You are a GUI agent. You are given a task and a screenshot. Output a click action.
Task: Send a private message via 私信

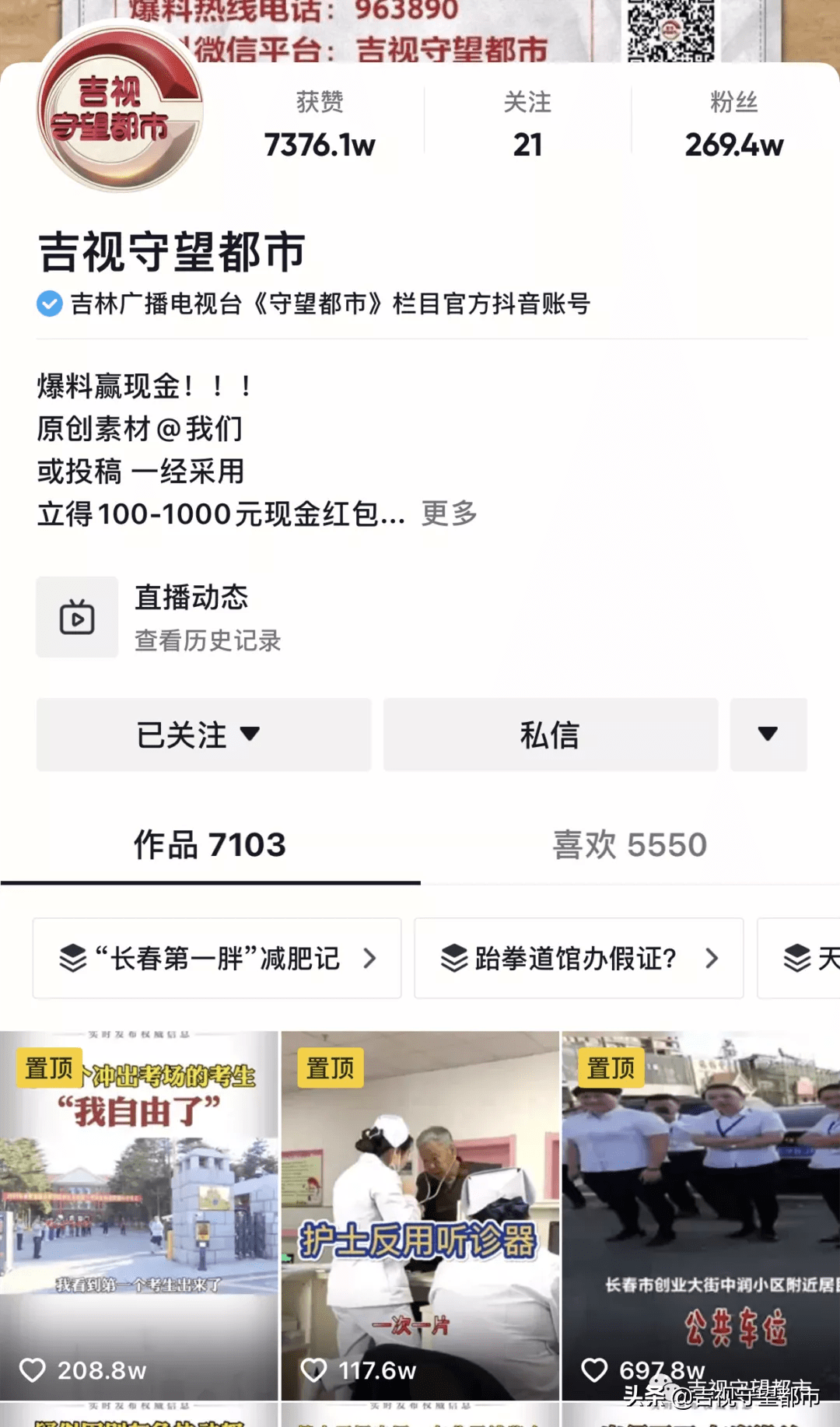click(551, 735)
